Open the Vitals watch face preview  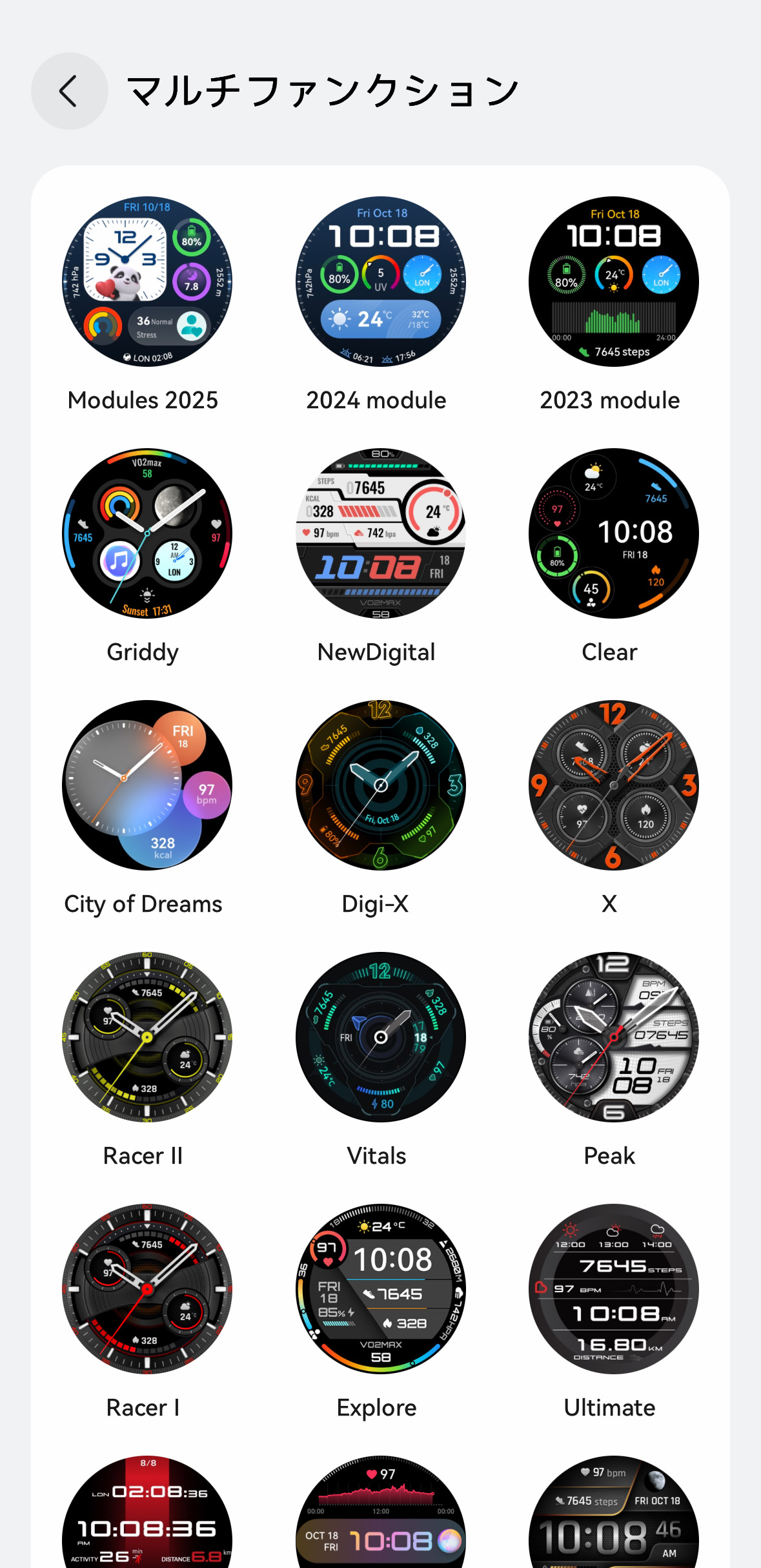[376, 1037]
